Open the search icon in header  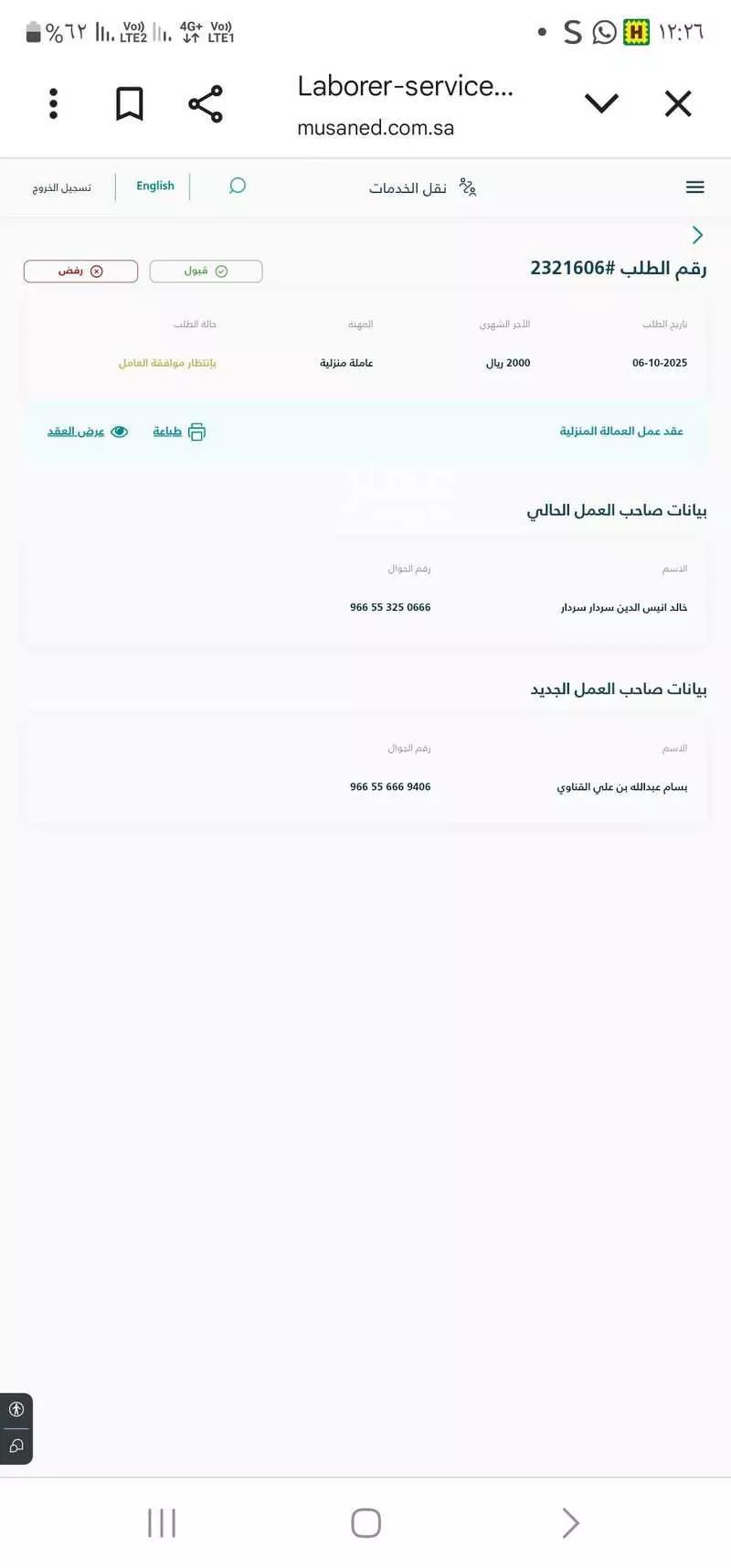pos(238,187)
